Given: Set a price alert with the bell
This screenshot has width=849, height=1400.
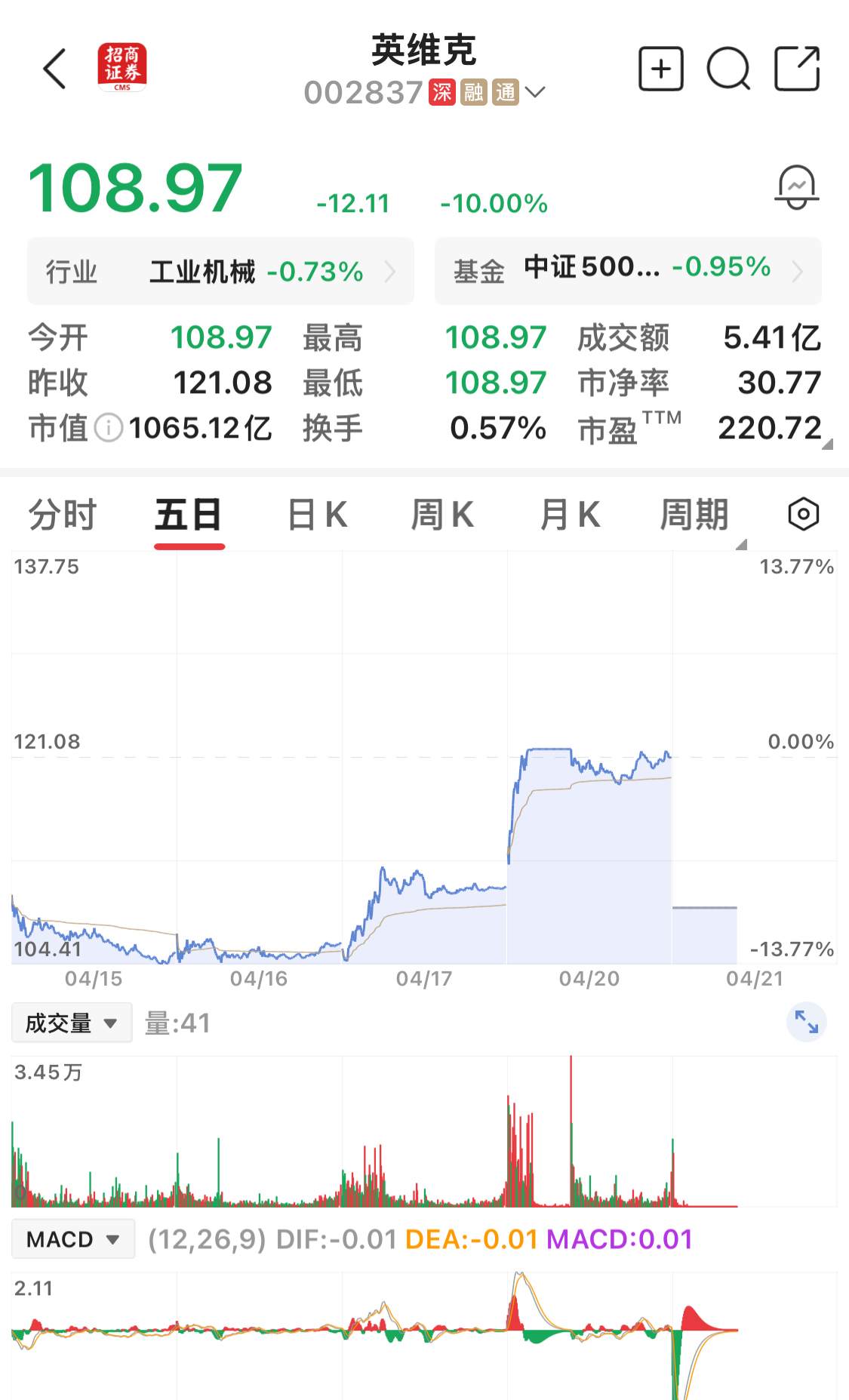Looking at the screenshot, I should point(797,187).
